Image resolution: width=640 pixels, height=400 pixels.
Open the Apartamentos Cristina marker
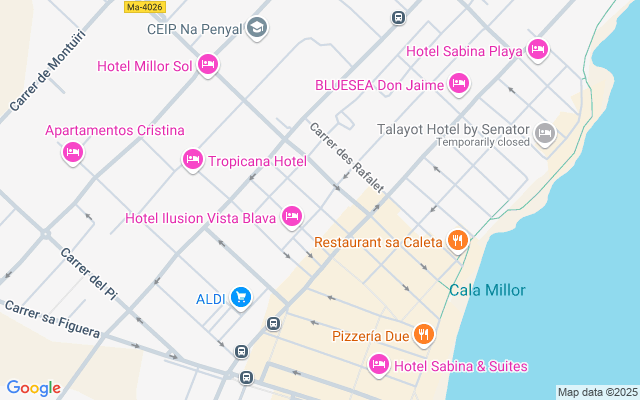click(x=72, y=152)
